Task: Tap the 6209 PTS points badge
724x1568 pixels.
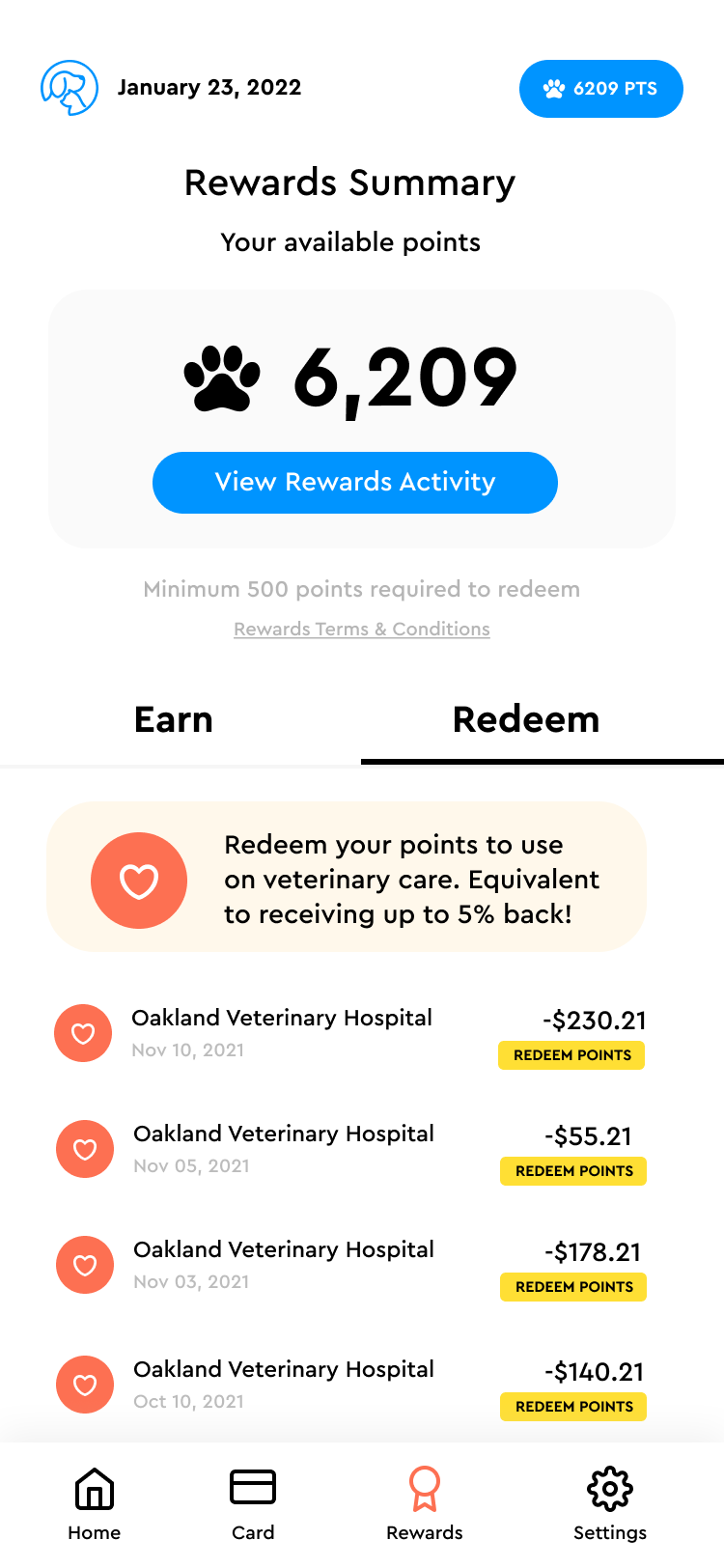Action: [x=600, y=89]
